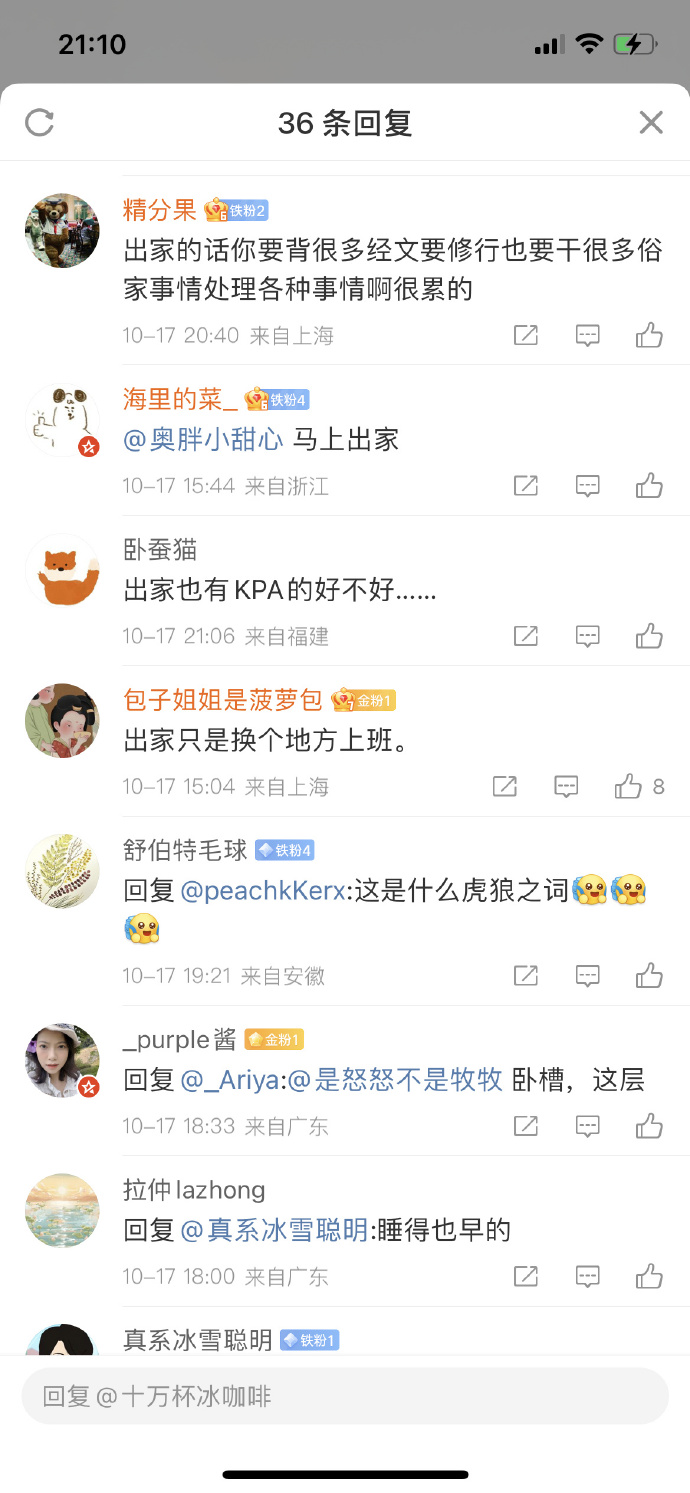Reply to 十万杯冰咖啡 in the input box

(x=345, y=1396)
